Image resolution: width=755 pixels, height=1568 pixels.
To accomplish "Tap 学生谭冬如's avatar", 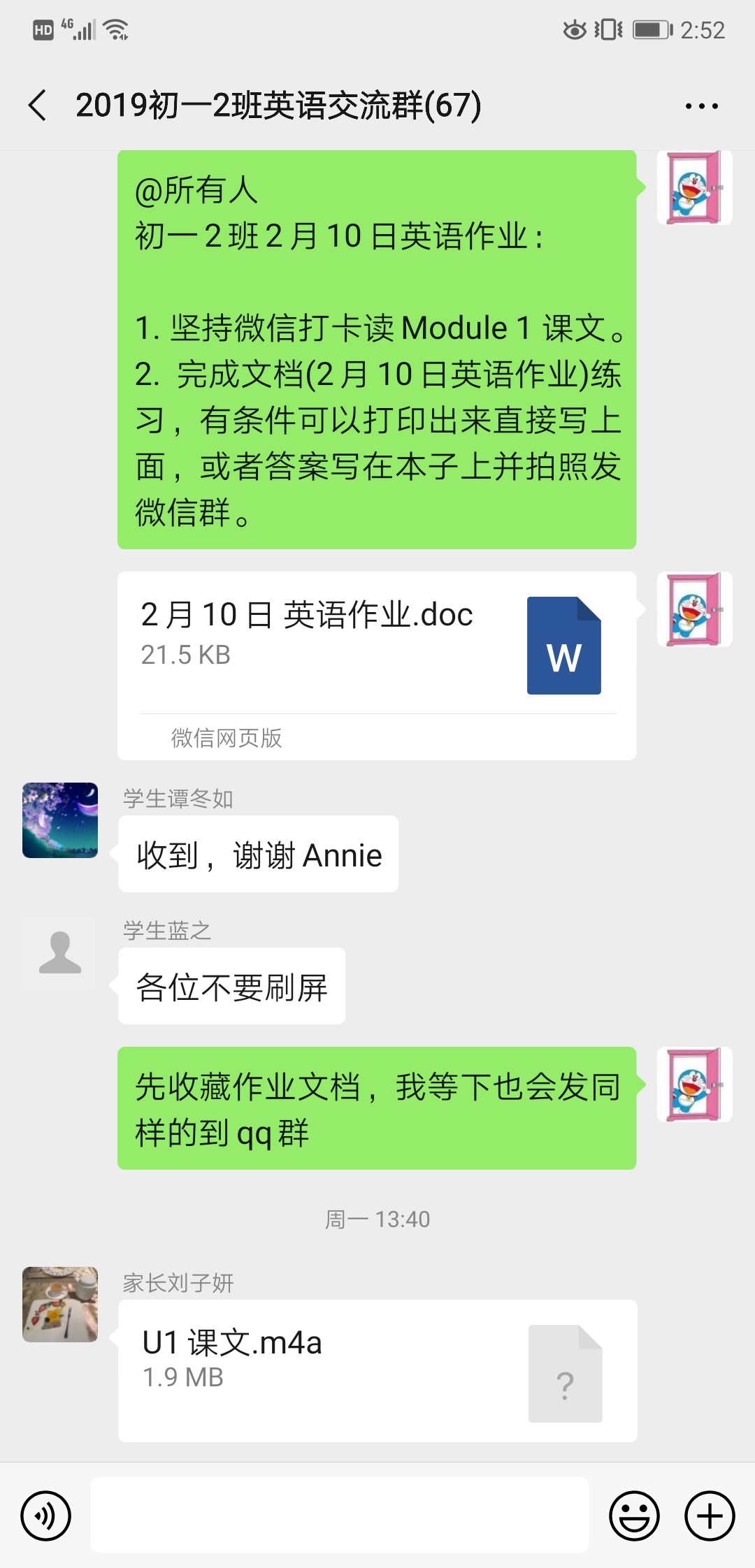I will coord(60,820).
